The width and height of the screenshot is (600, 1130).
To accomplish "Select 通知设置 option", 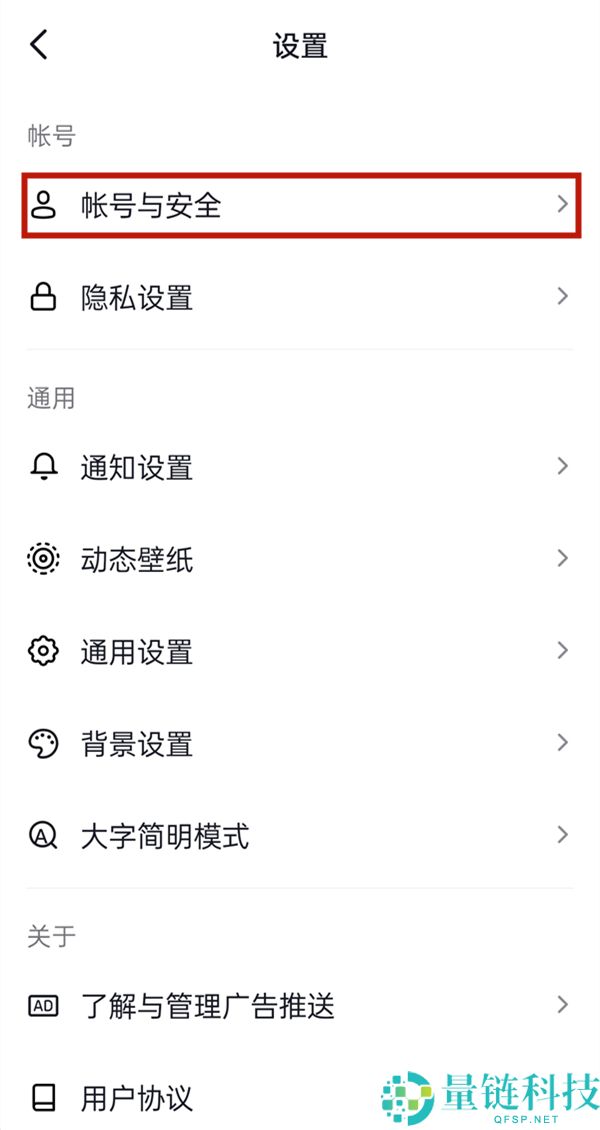I will 300,467.
